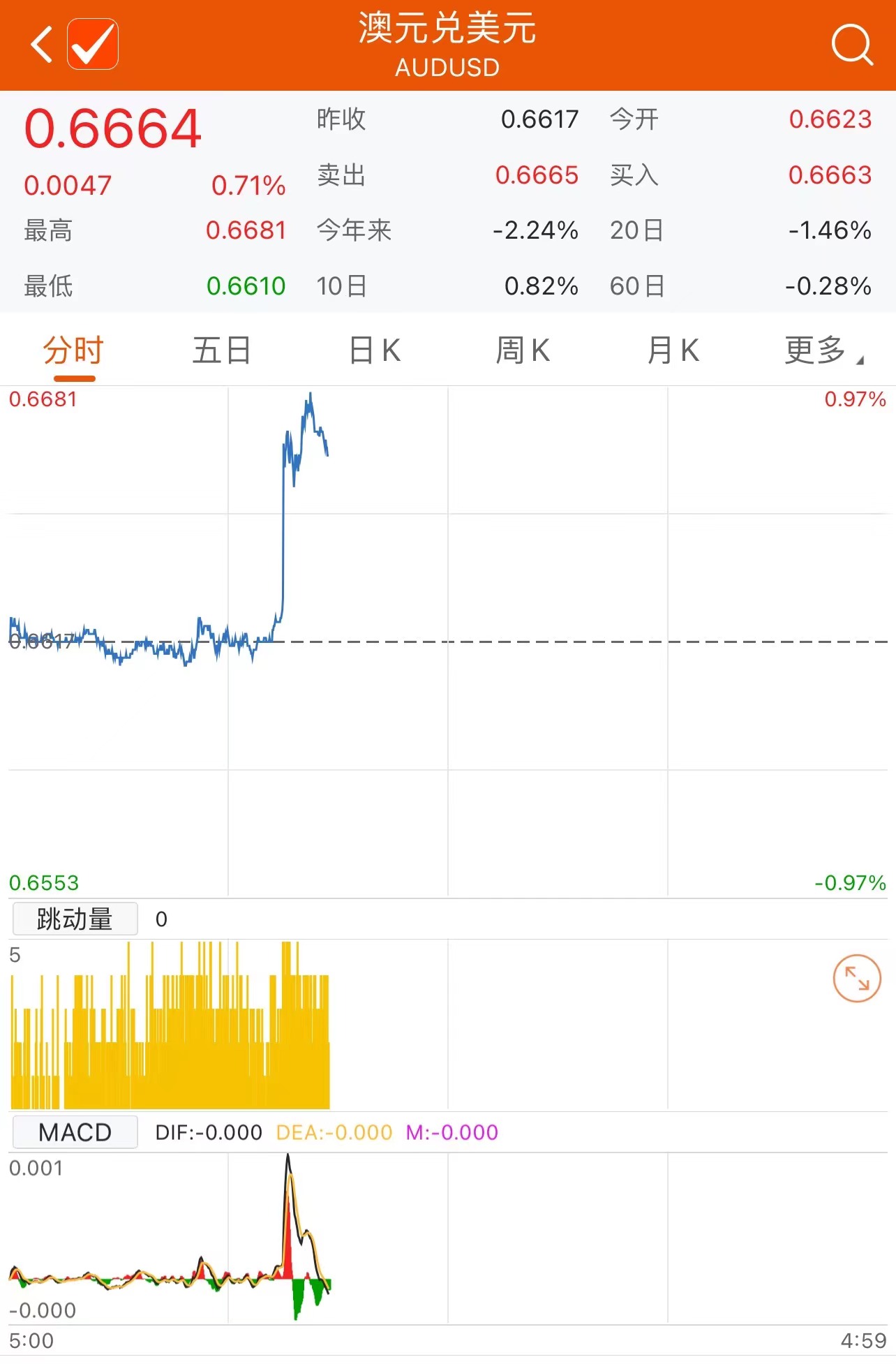The height and width of the screenshot is (1364, 896).
Task: Tap the MACD indicator button
Action: coord(75,1132)
